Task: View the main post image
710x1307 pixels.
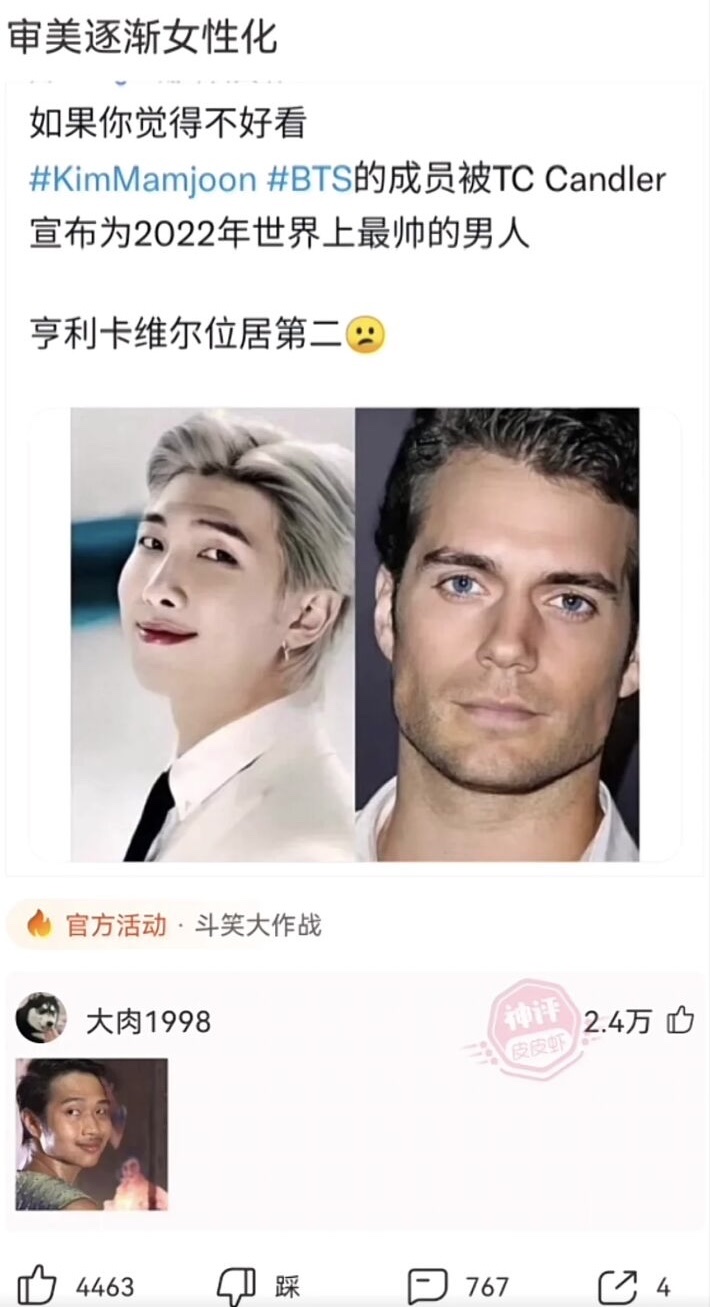Action: click(x=355, y=634)
